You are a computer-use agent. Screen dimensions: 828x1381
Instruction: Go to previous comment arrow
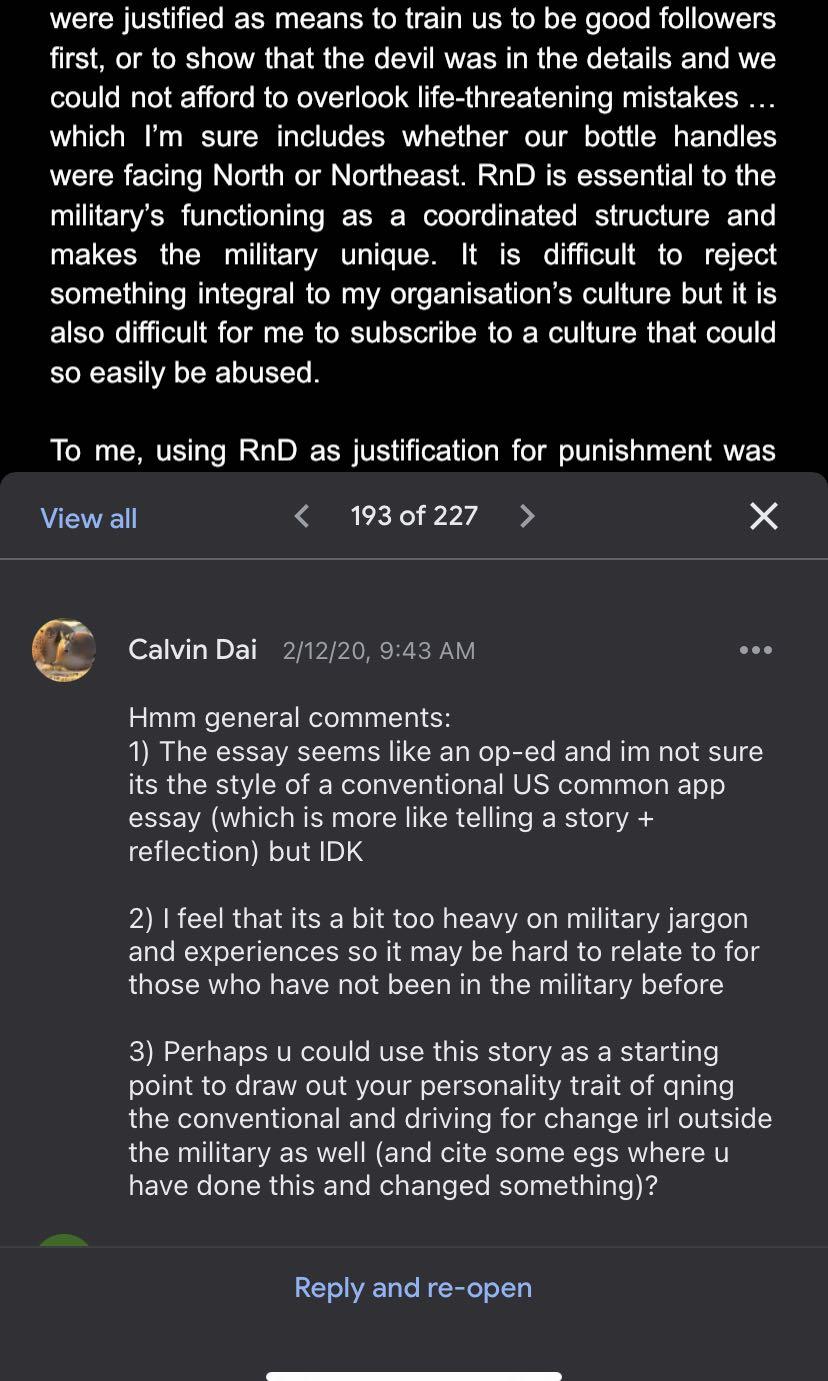pyautogui.click(x=302, y=516)
